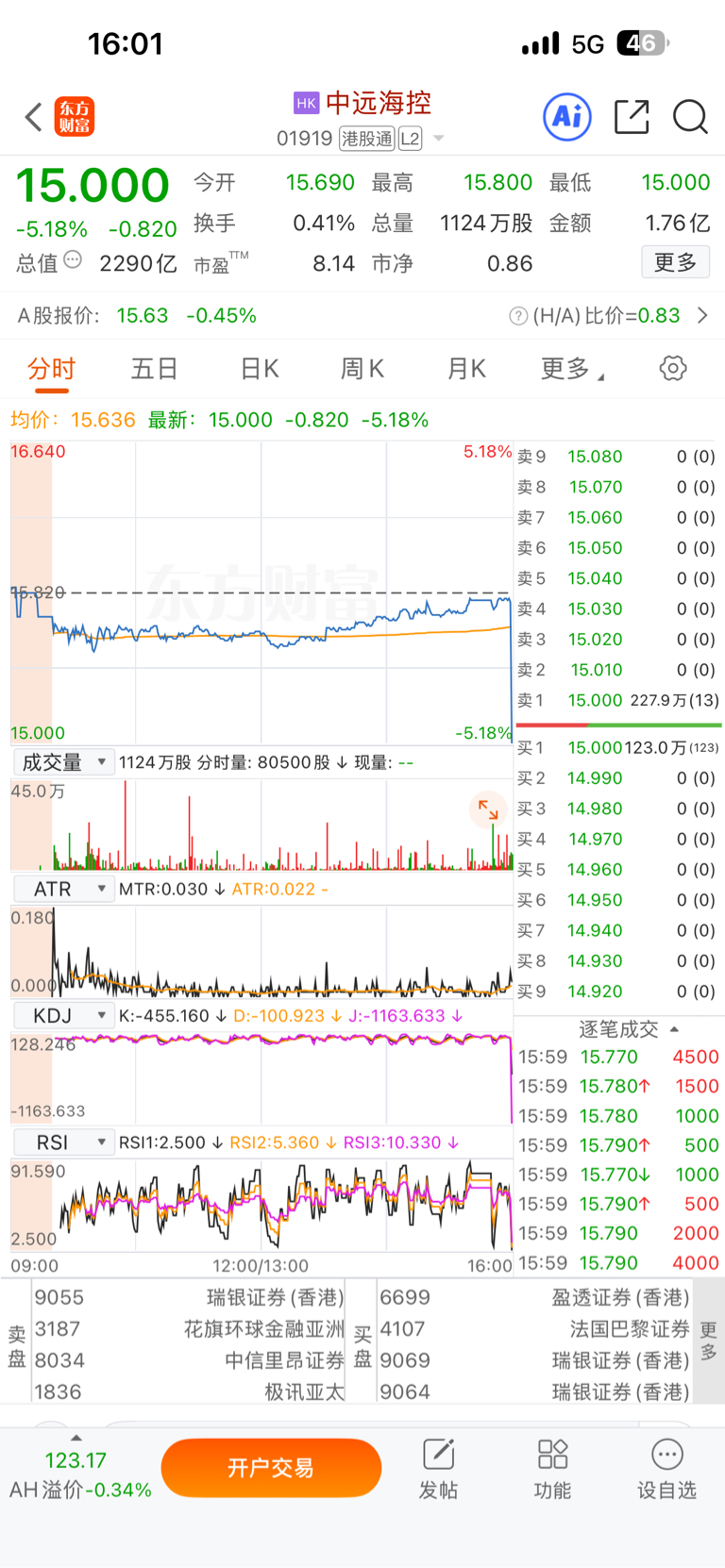Open the KDJ indicator dropdown
Viewport: 725px width, 1568px height.
coord(63,1015)
